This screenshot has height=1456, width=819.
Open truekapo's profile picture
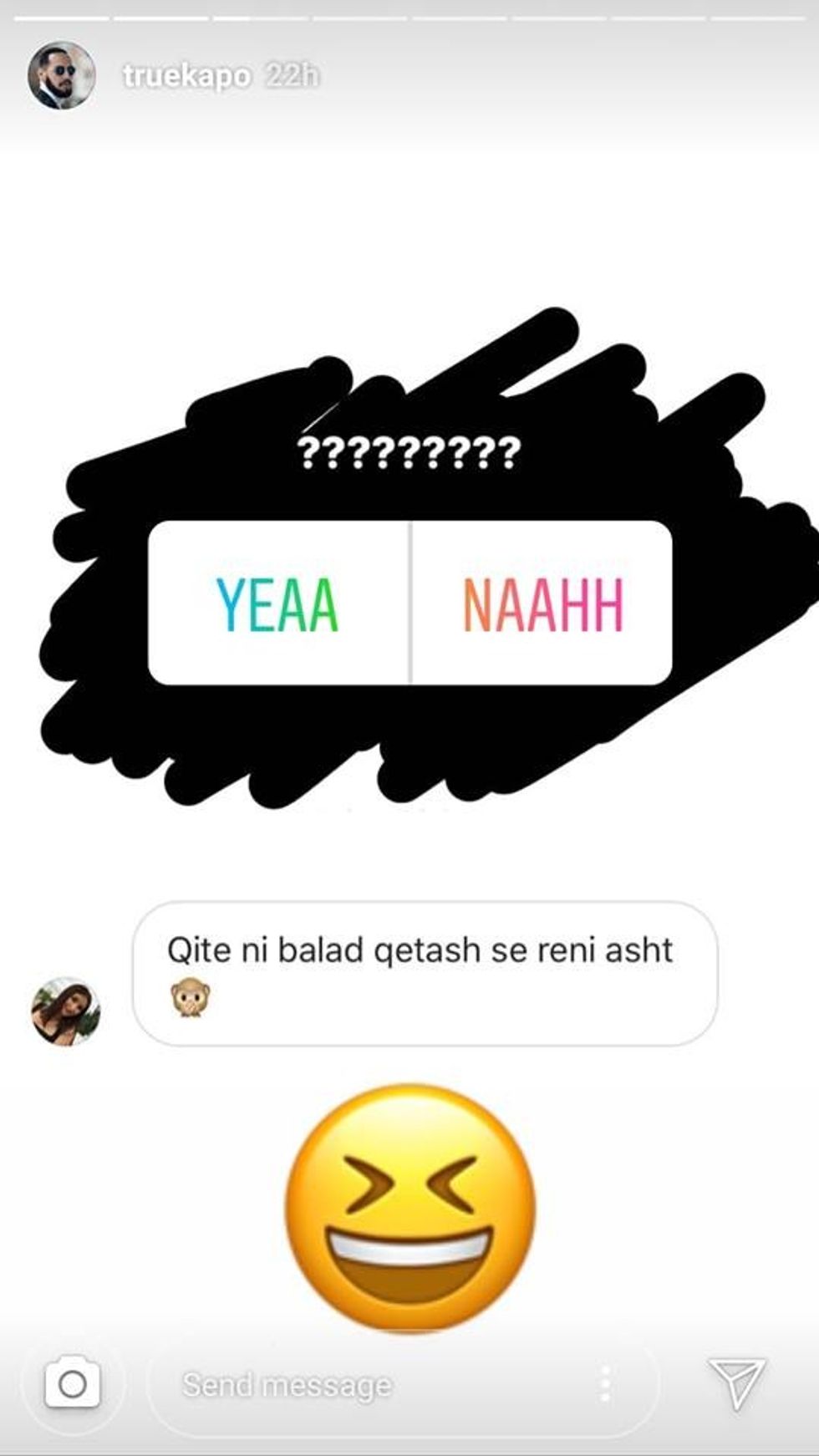[x=61, y=75]
